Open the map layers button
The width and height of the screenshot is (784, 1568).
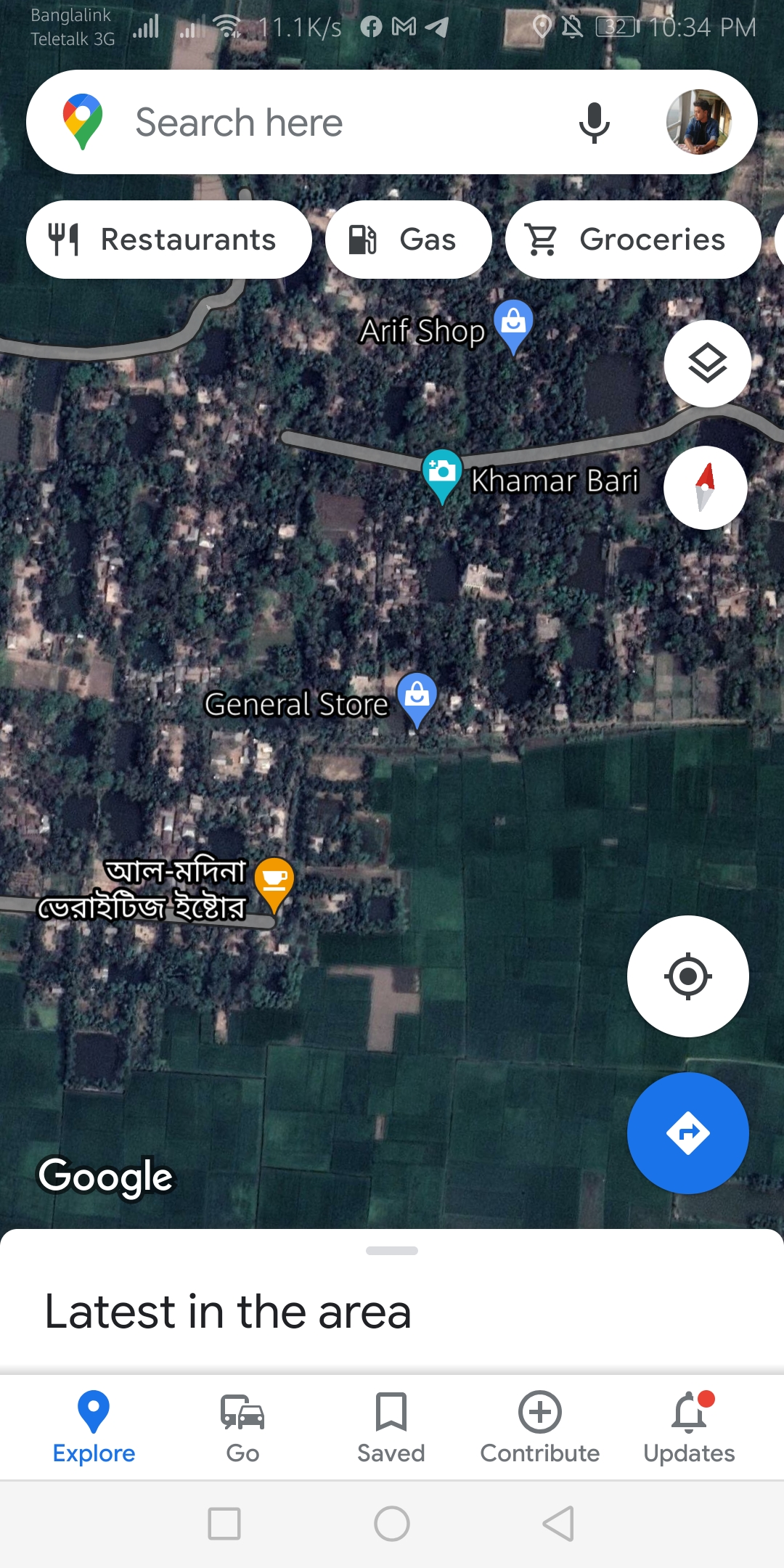point(707,363)
